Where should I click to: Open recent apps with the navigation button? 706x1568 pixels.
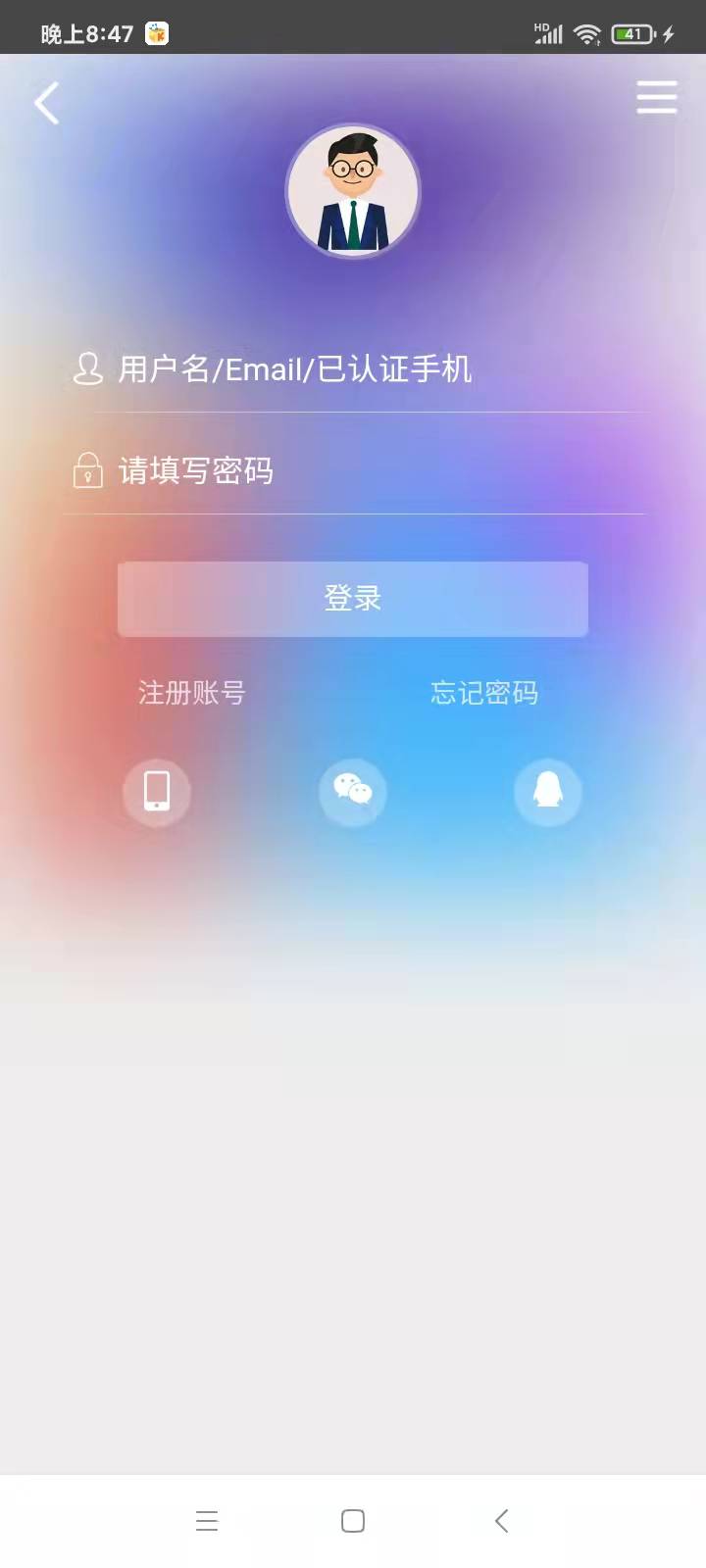207,1520
